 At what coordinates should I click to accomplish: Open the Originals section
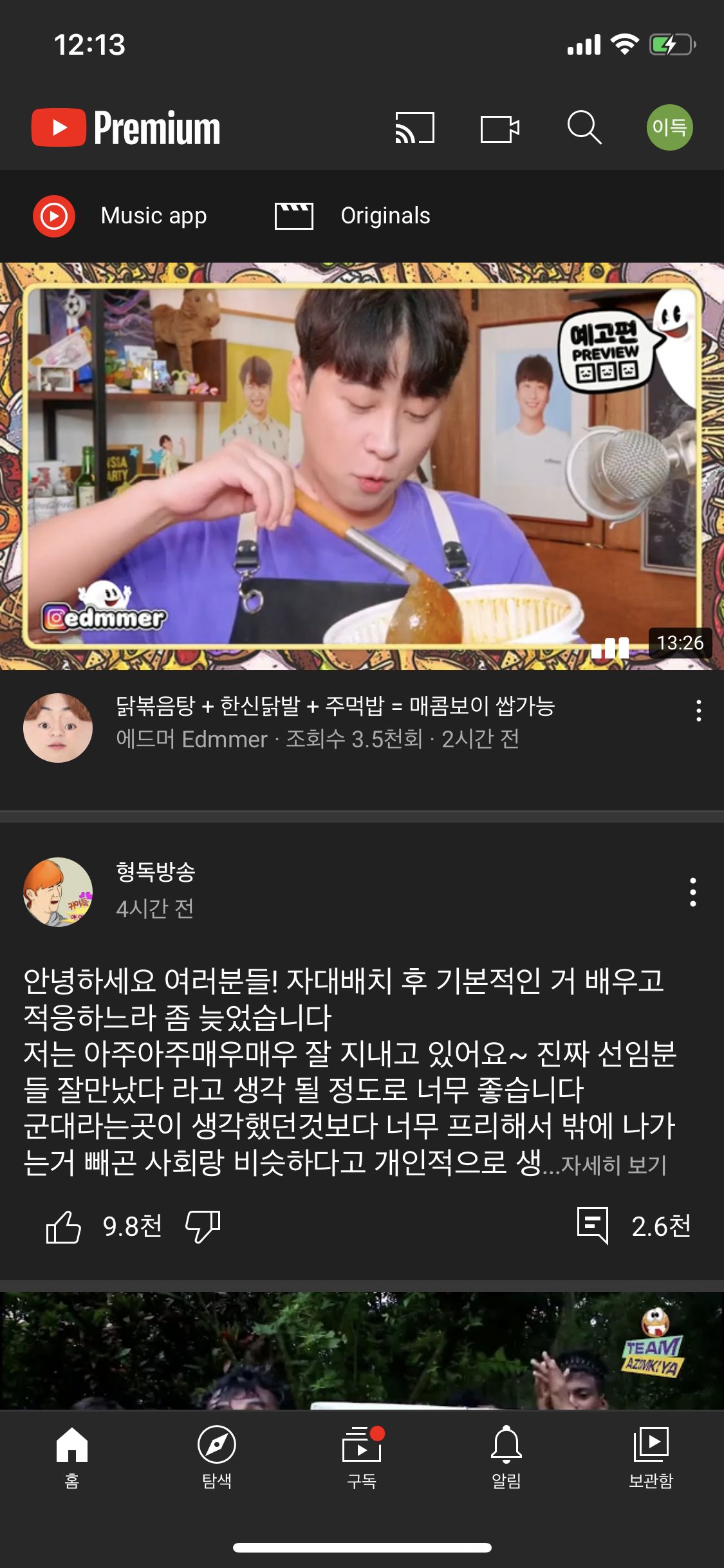[352, 216]
